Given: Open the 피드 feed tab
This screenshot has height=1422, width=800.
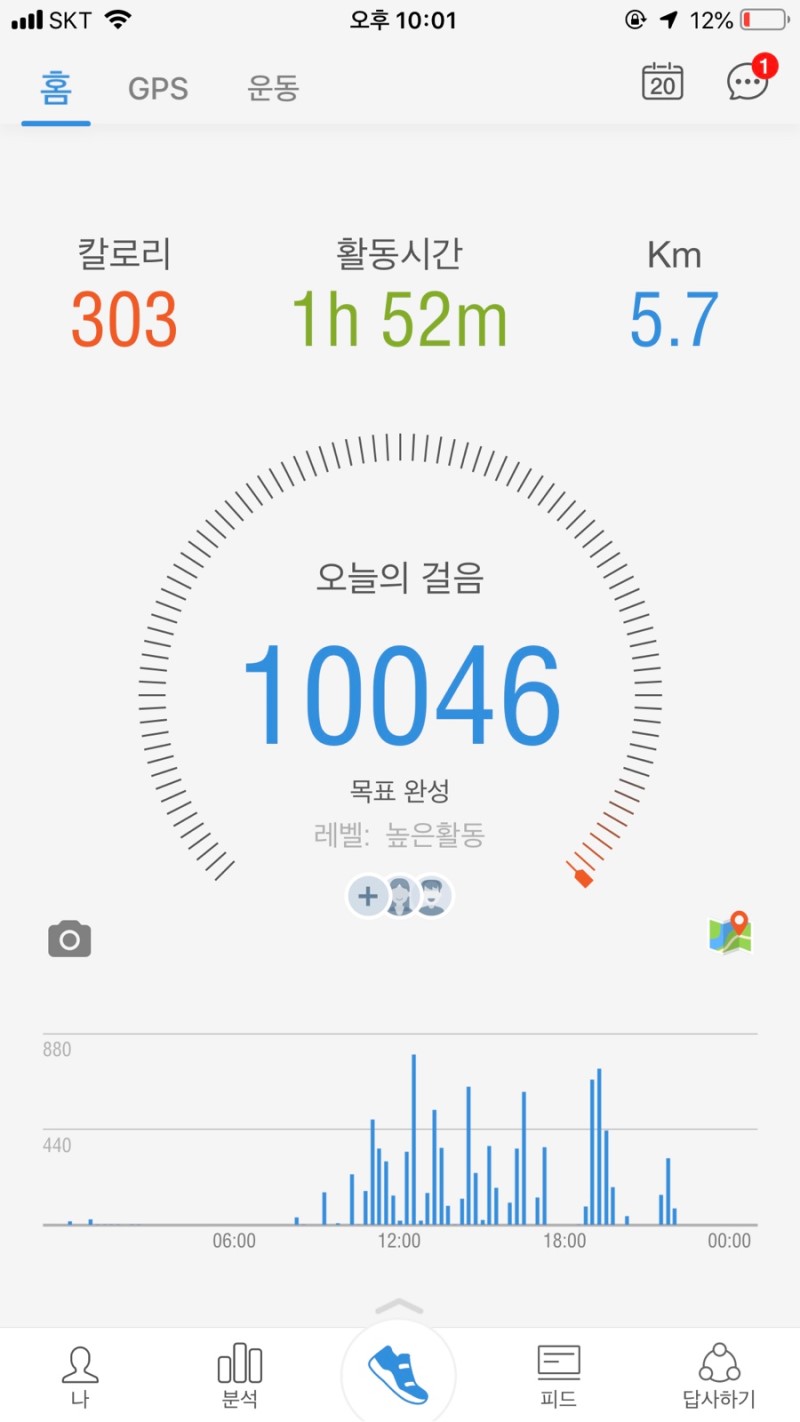Looking at the screenshot, I should [x=558, y=1377].
